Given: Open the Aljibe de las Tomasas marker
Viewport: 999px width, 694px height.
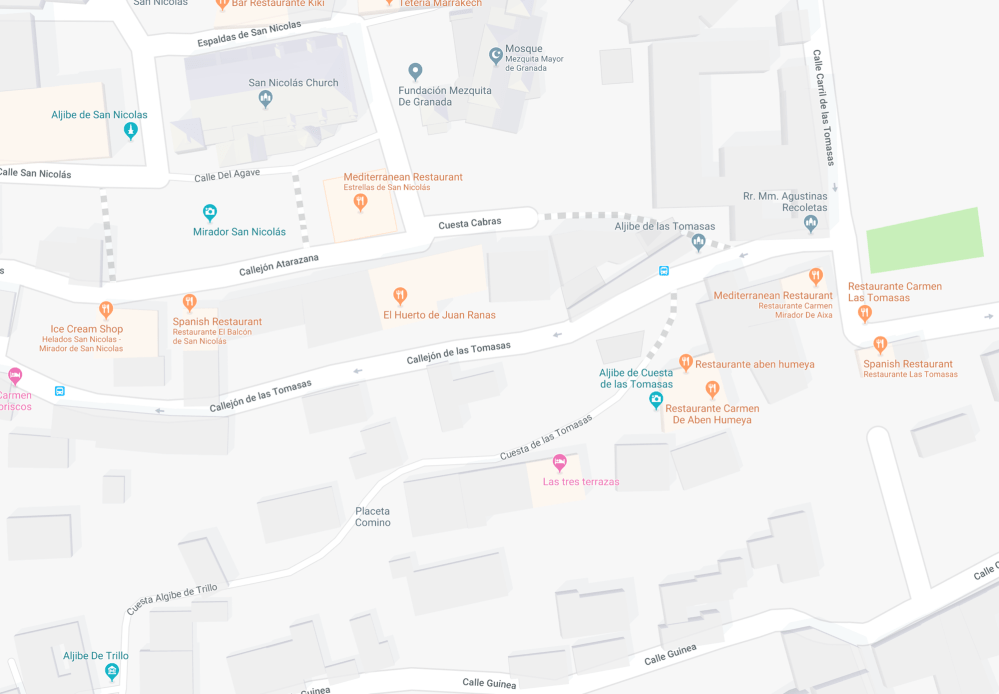Looking at the screenshot, I should click(x=698, y=241).
